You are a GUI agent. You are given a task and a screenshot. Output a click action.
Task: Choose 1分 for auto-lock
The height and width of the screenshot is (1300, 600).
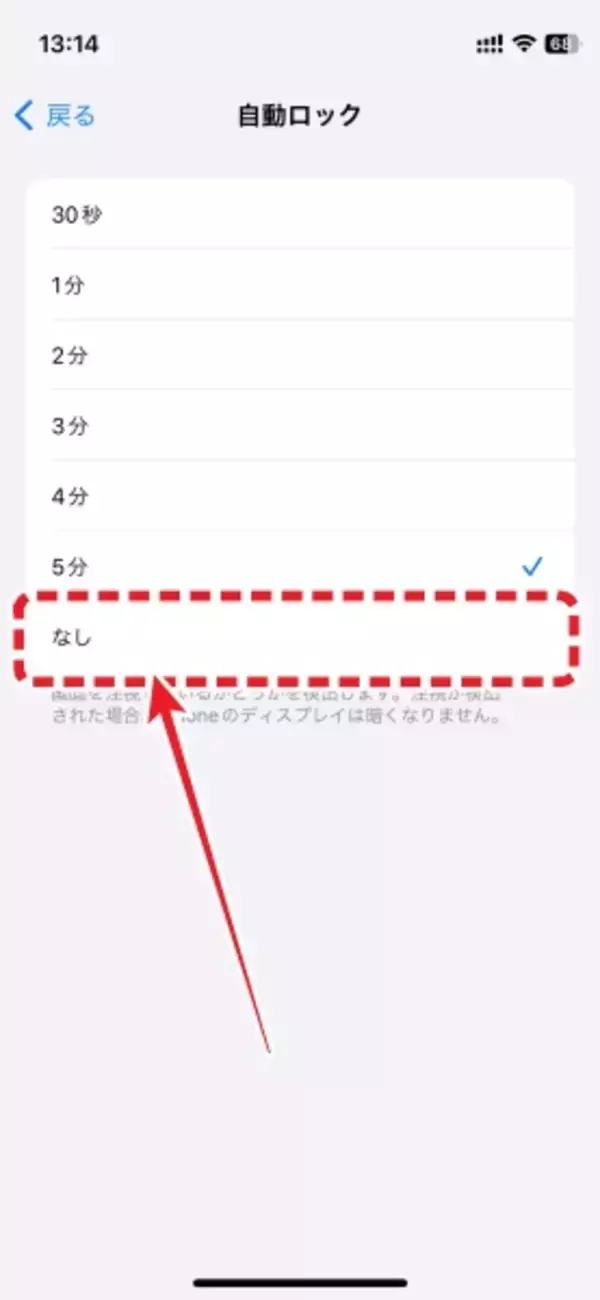tap(300, 285)
